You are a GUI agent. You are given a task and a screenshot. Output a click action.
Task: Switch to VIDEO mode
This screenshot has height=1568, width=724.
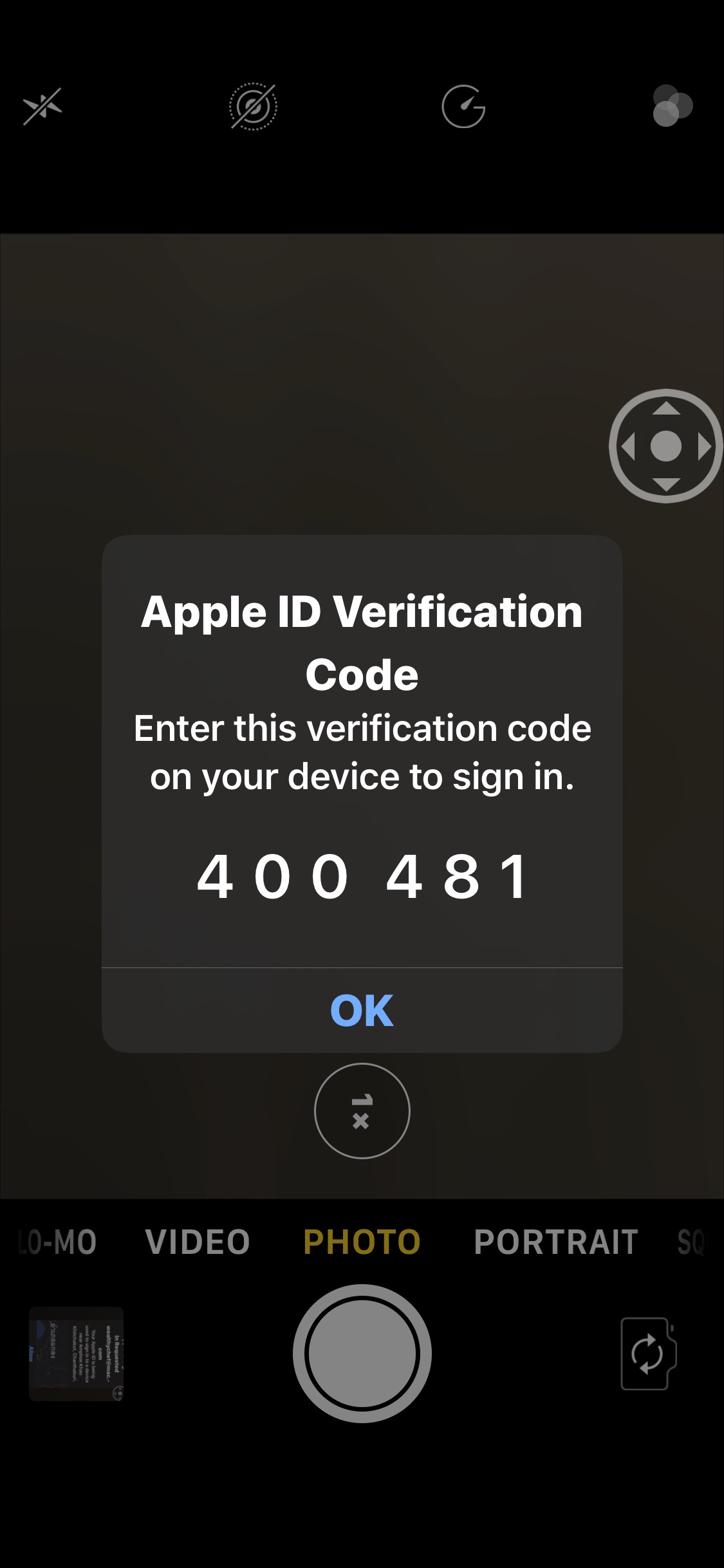(x=197, y=1241)
